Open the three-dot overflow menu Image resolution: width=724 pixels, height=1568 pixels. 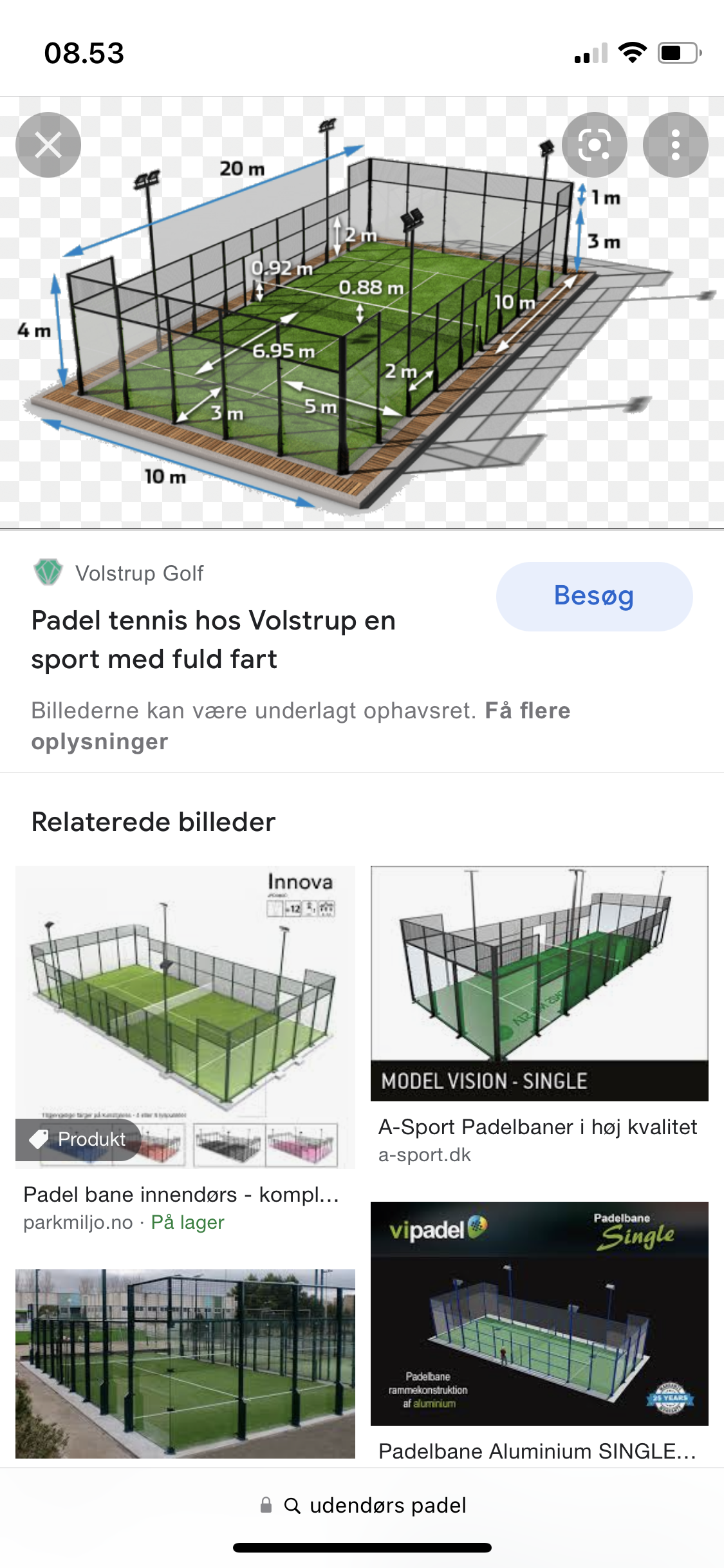click(x=675, y=145)
